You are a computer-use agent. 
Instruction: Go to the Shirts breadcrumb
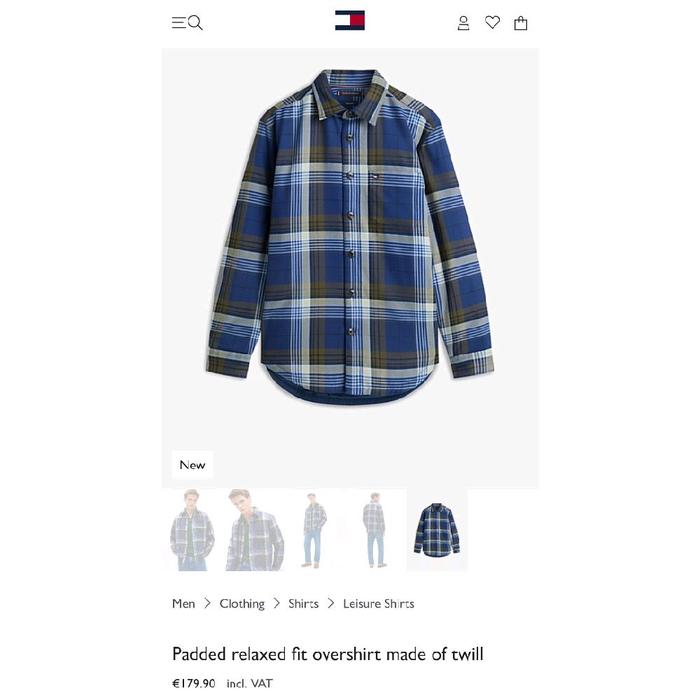tap(303, 604)
